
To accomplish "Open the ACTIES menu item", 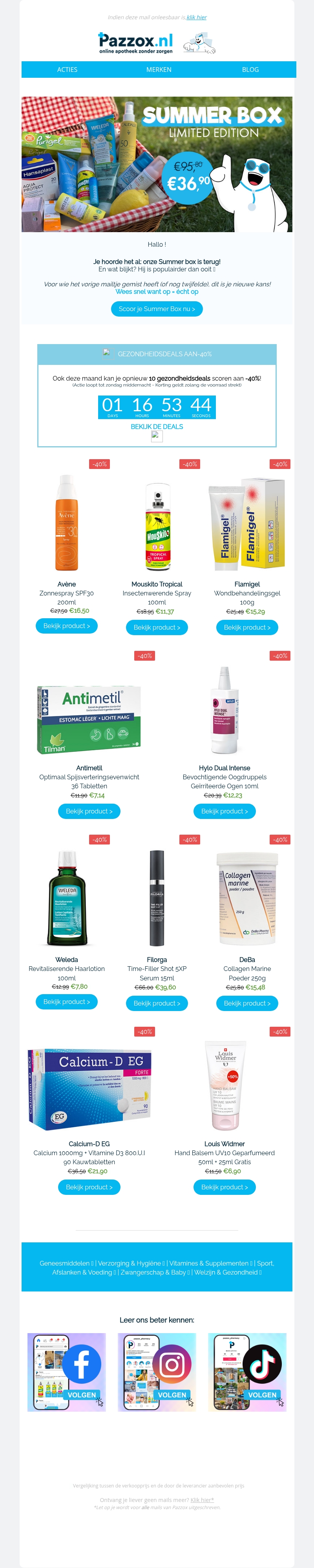I will [67, 70].
